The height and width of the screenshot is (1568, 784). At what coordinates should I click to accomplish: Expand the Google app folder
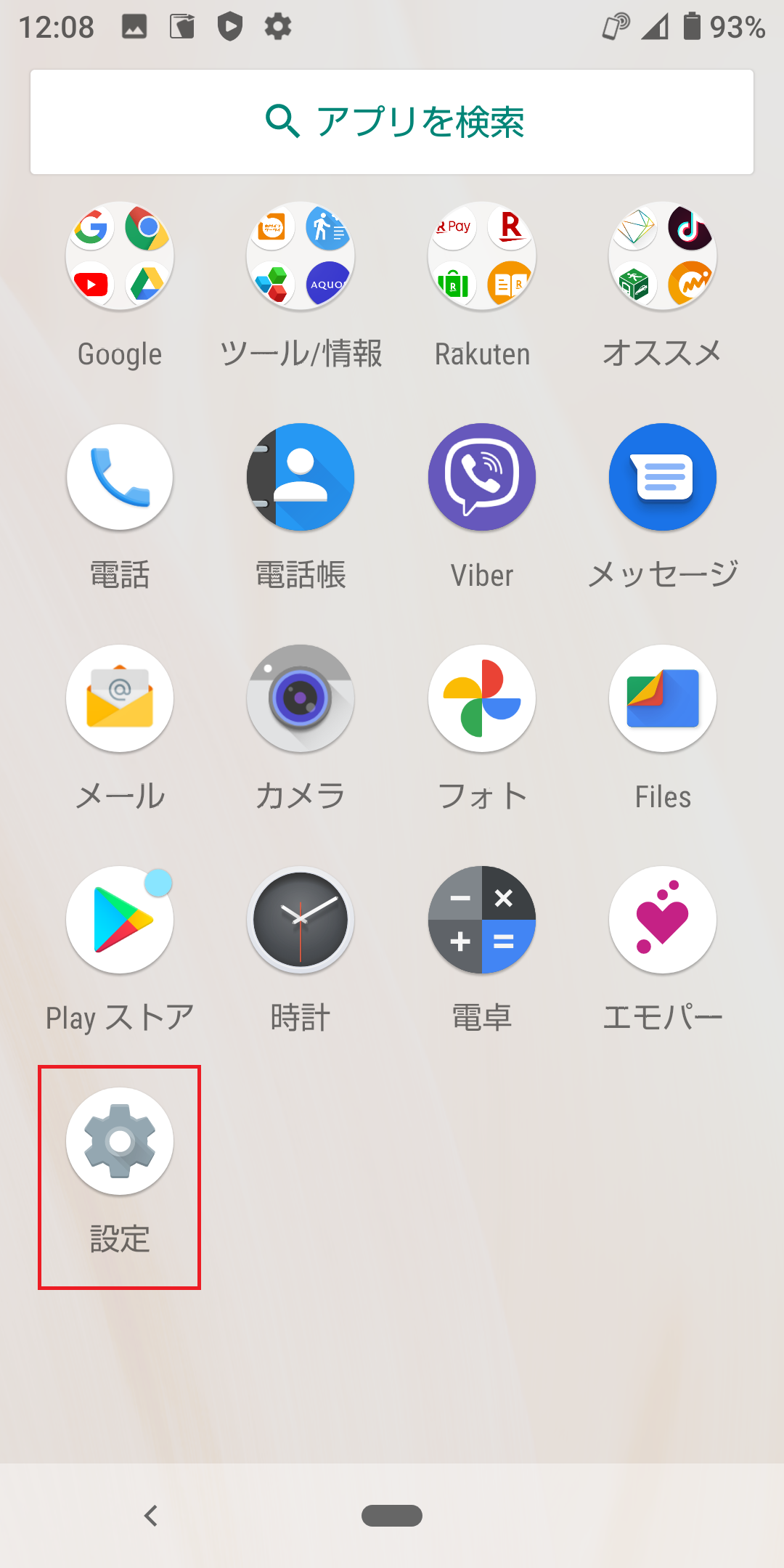(119, 256)
